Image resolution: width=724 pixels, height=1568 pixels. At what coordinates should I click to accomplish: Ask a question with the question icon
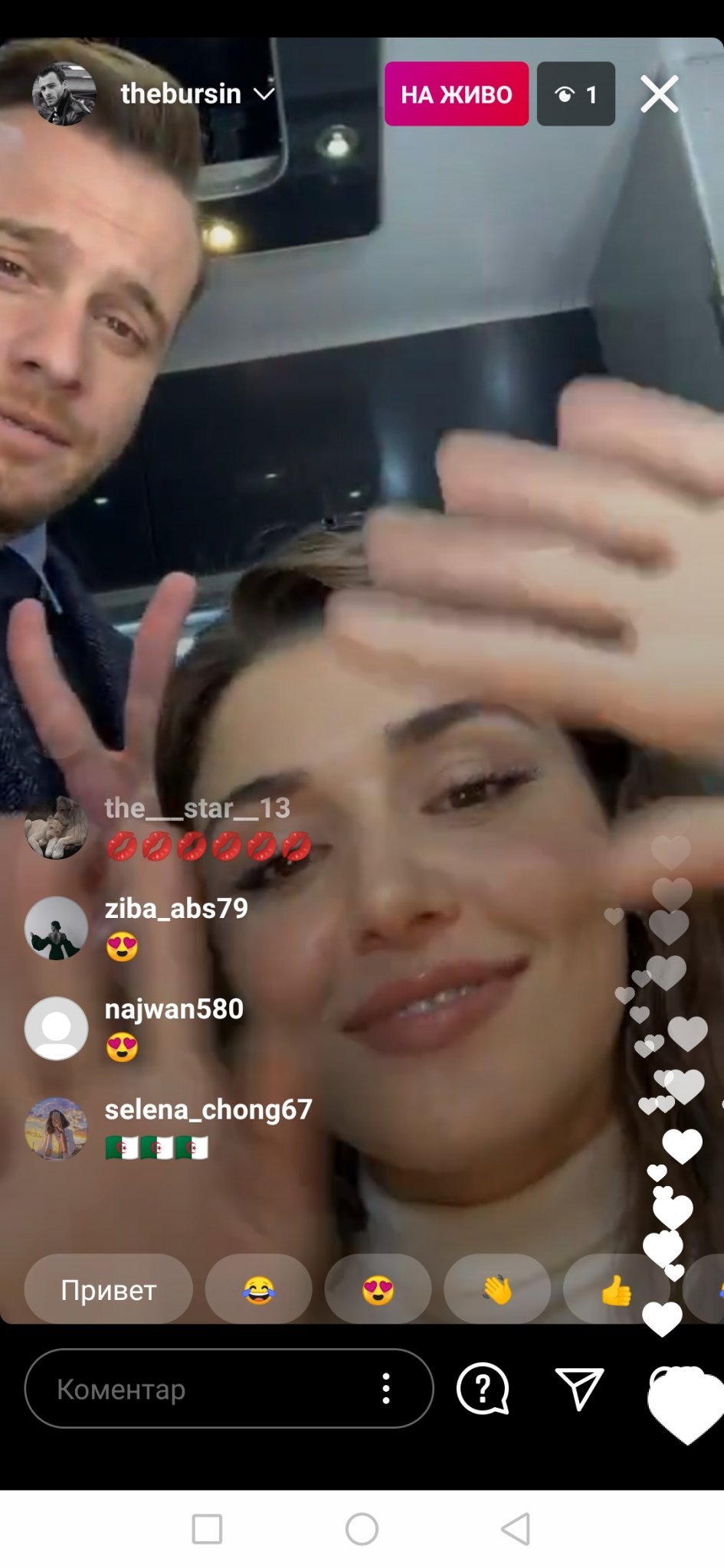pyautogui.click(x=483, y=1389)
